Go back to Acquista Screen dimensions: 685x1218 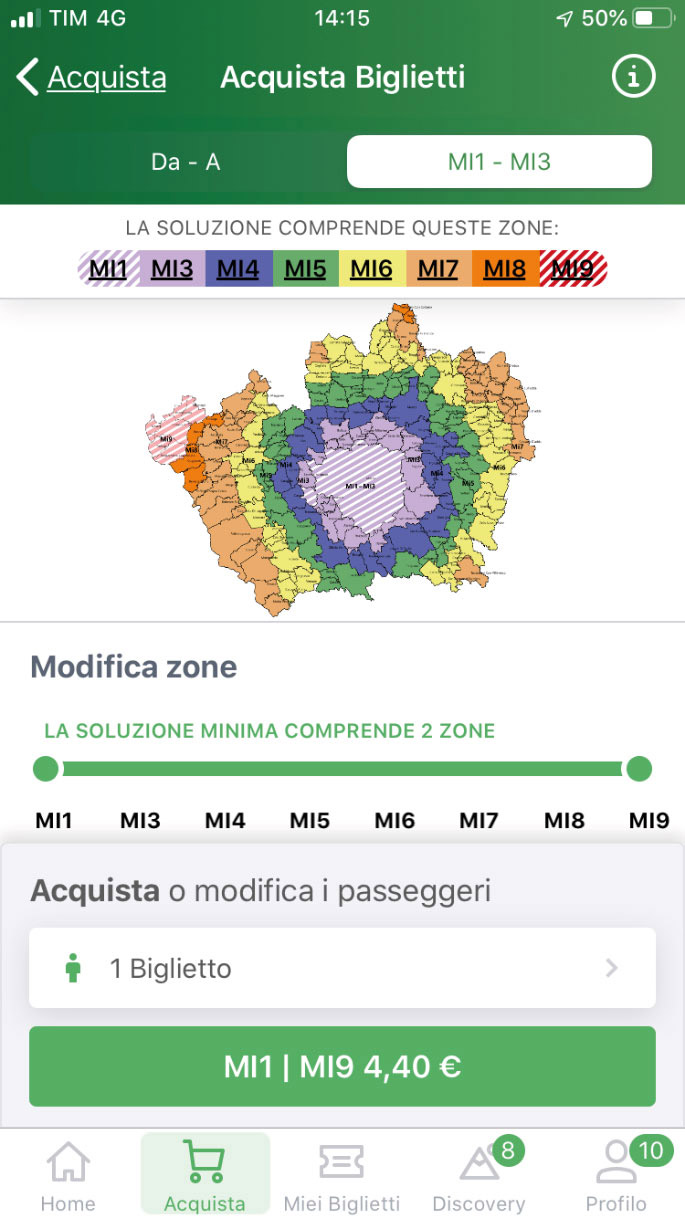[x=92, y=78]
